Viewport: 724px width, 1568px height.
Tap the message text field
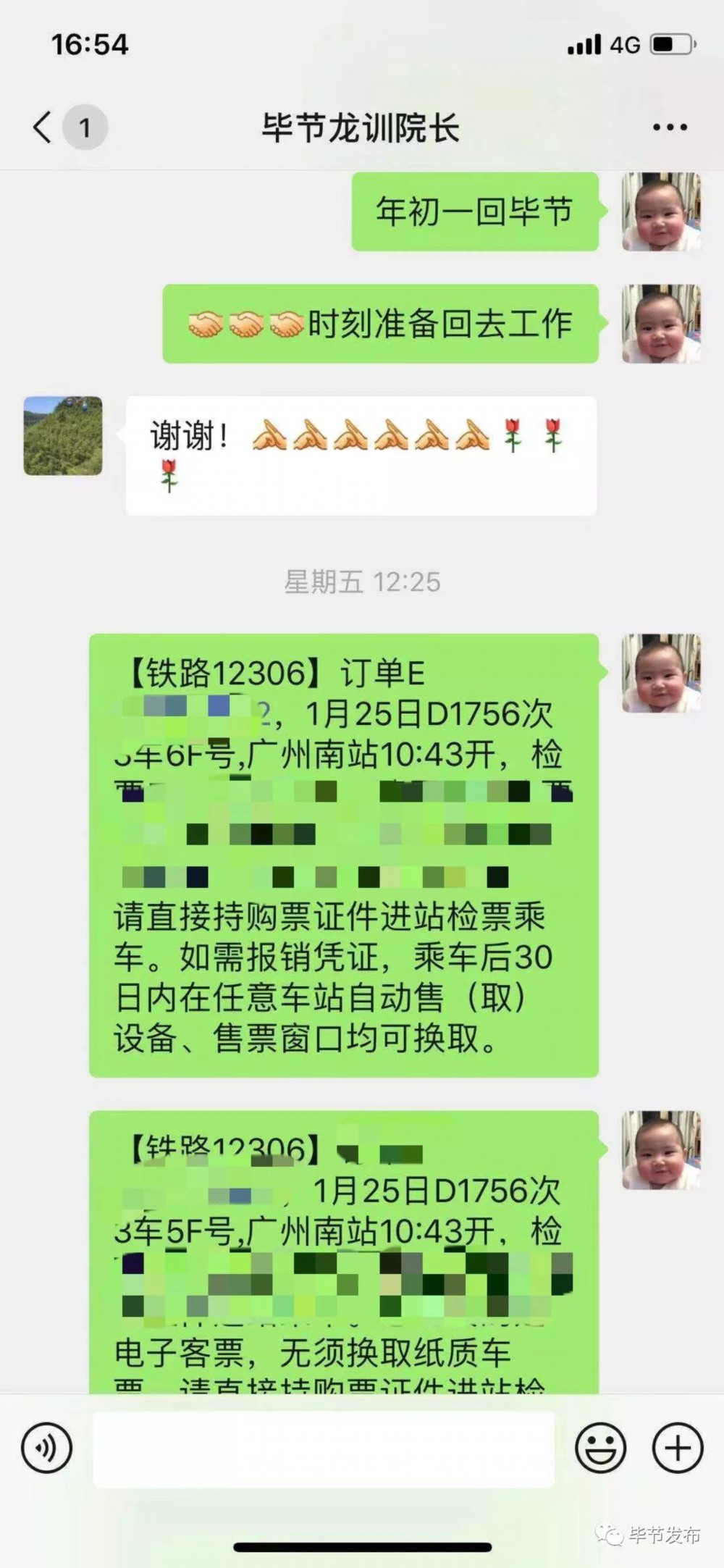[x=324, y=1448]
